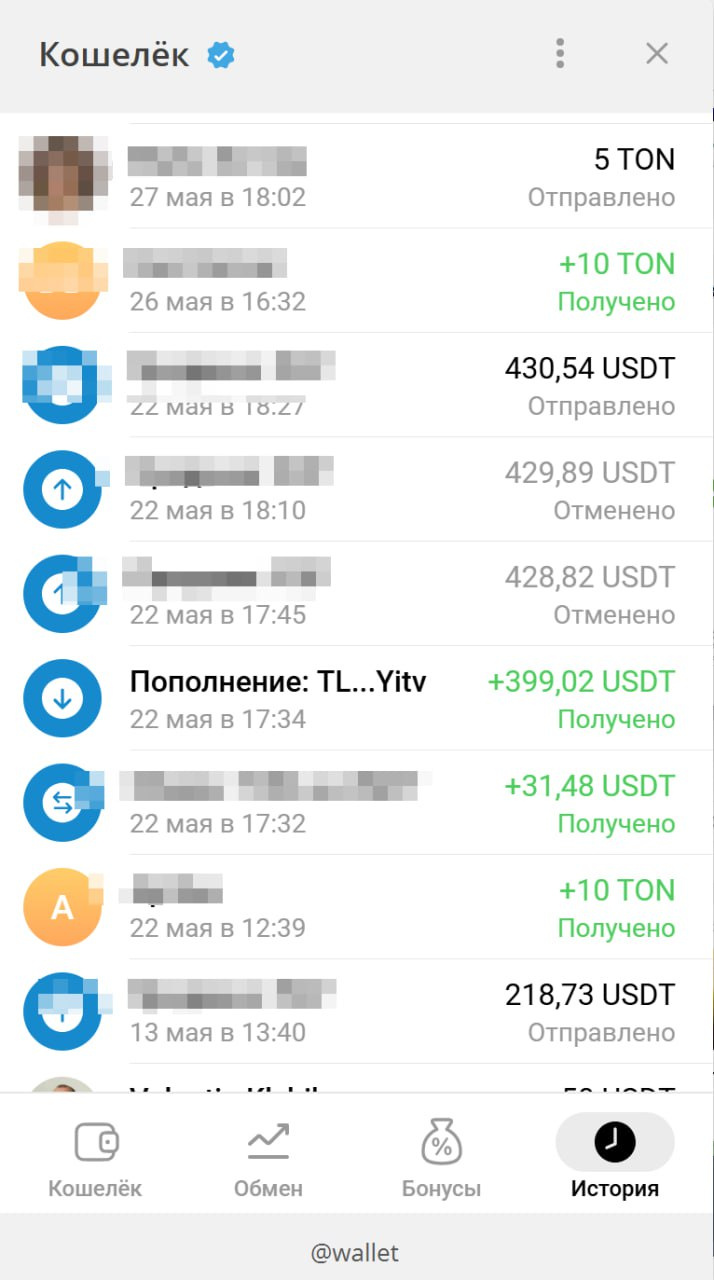714x1280 pixels.
Task: View the +10 TON transaction from 26 мая
Action: pyautogui.click(x=357, y=281)
